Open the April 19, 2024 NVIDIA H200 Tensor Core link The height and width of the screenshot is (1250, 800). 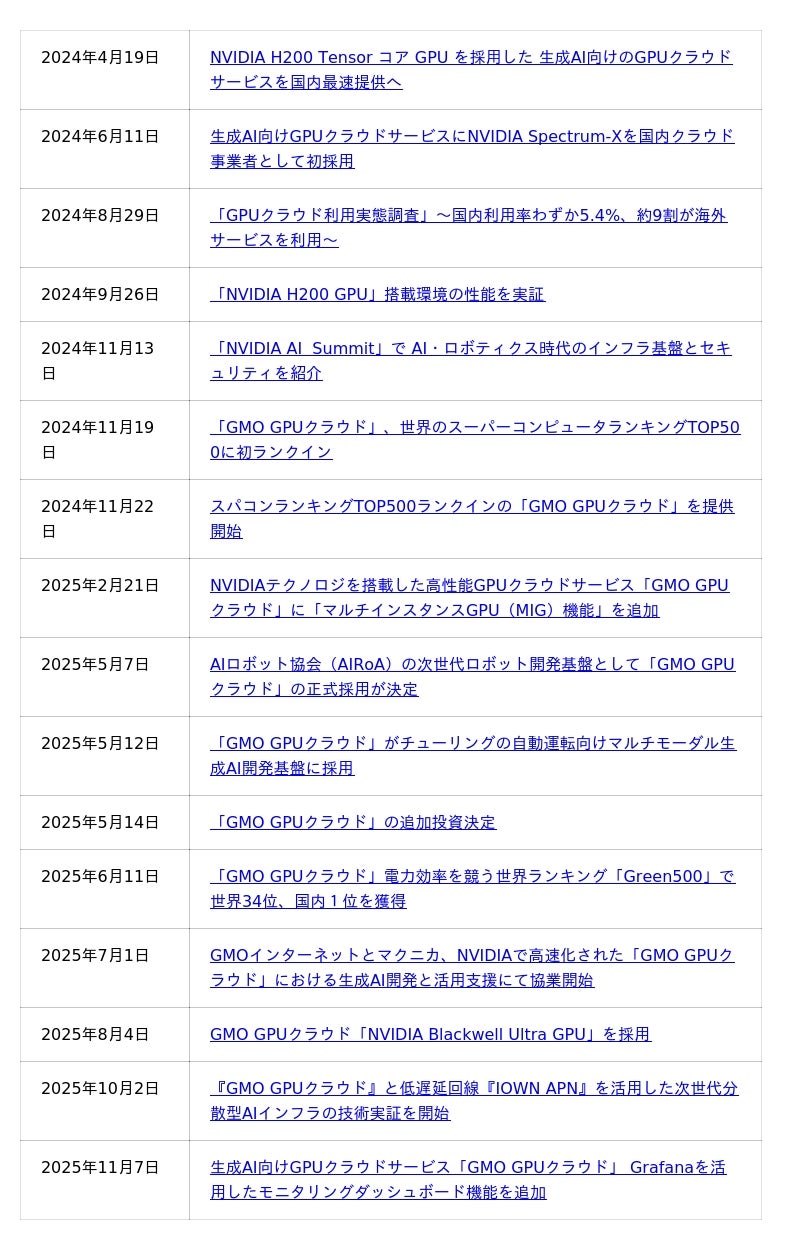click(x=470, y=58)
